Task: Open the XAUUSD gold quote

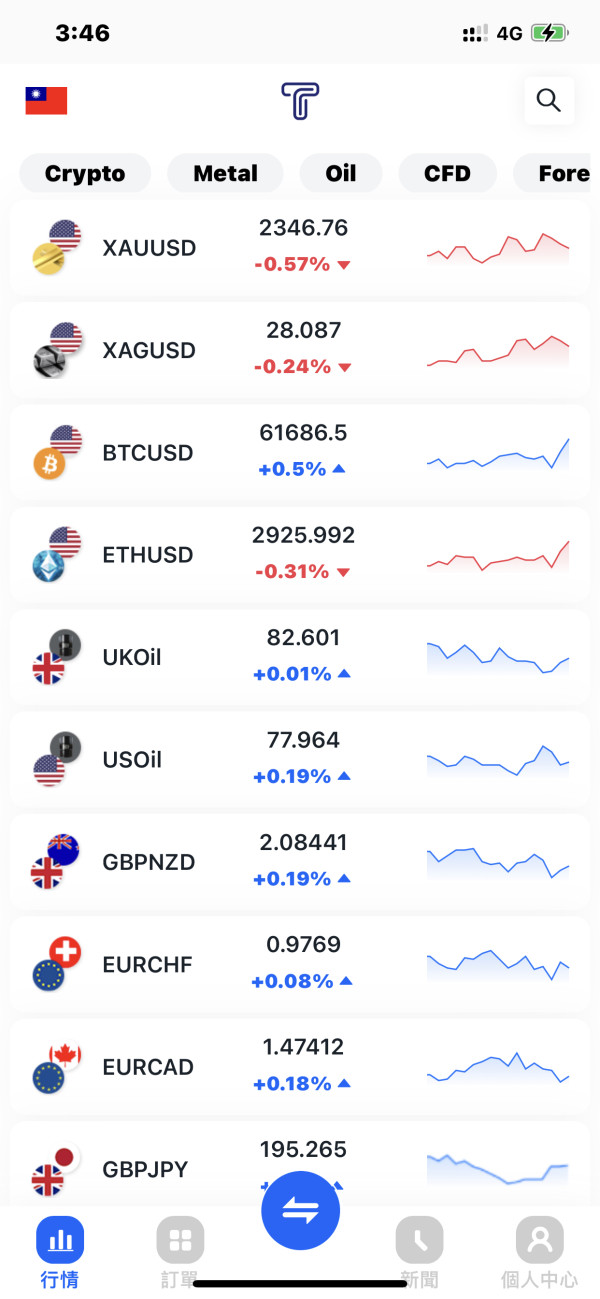Action: [x=300, y=247]
